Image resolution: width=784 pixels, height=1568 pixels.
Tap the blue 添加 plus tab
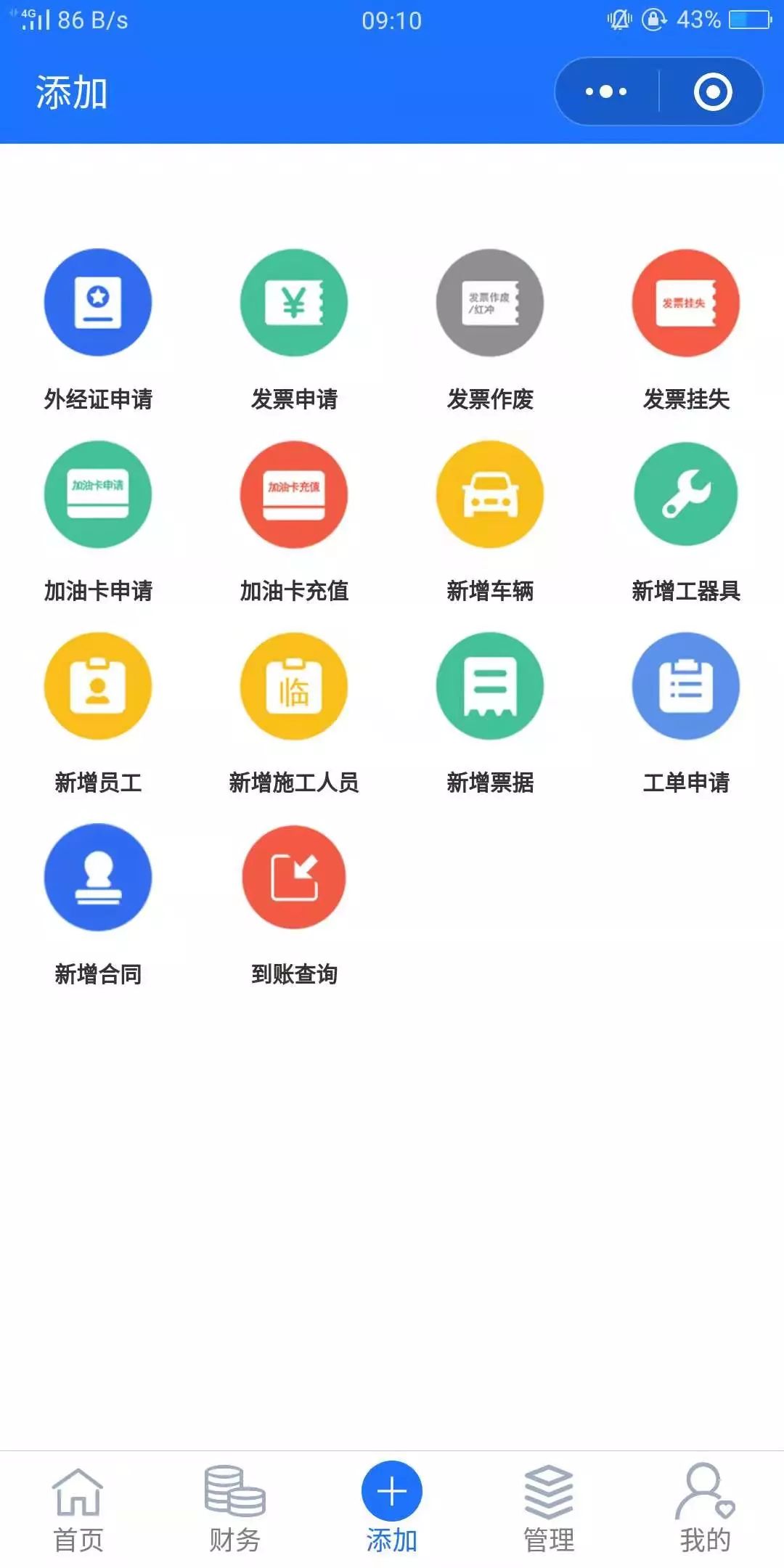coord(392,1488)
